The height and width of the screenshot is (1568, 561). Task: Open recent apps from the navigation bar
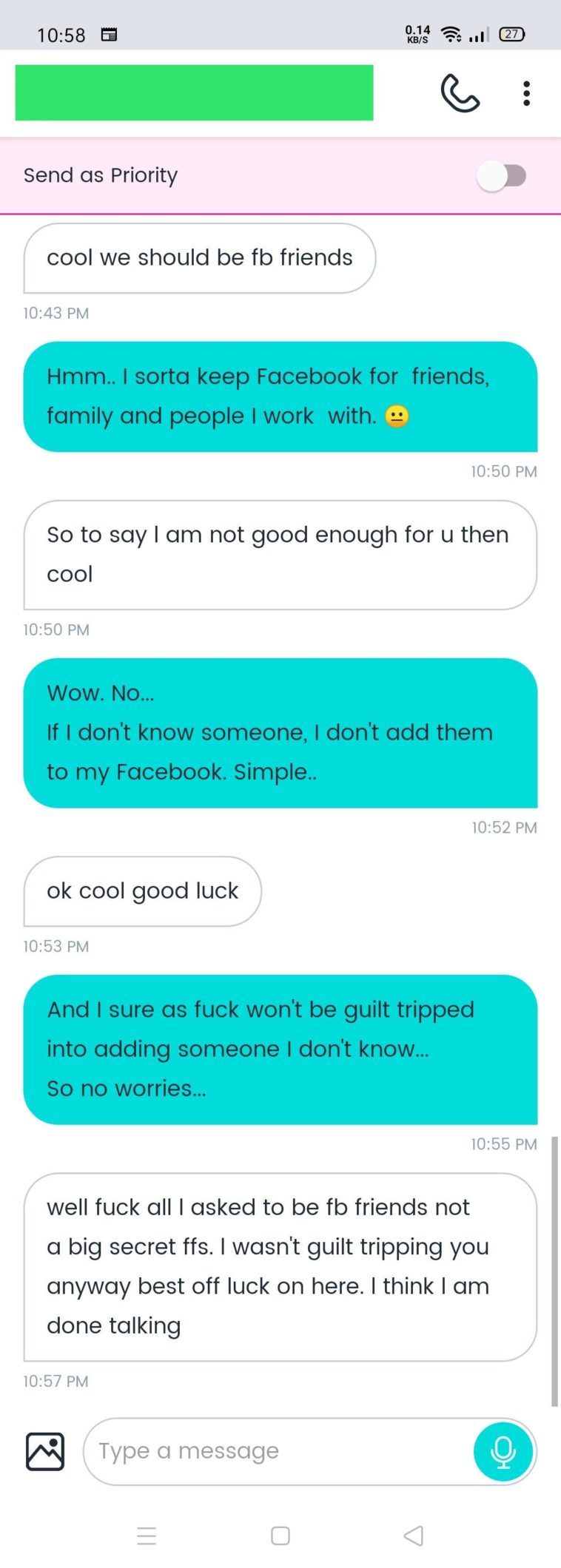pyautogui.click(x=147, y=1535)
